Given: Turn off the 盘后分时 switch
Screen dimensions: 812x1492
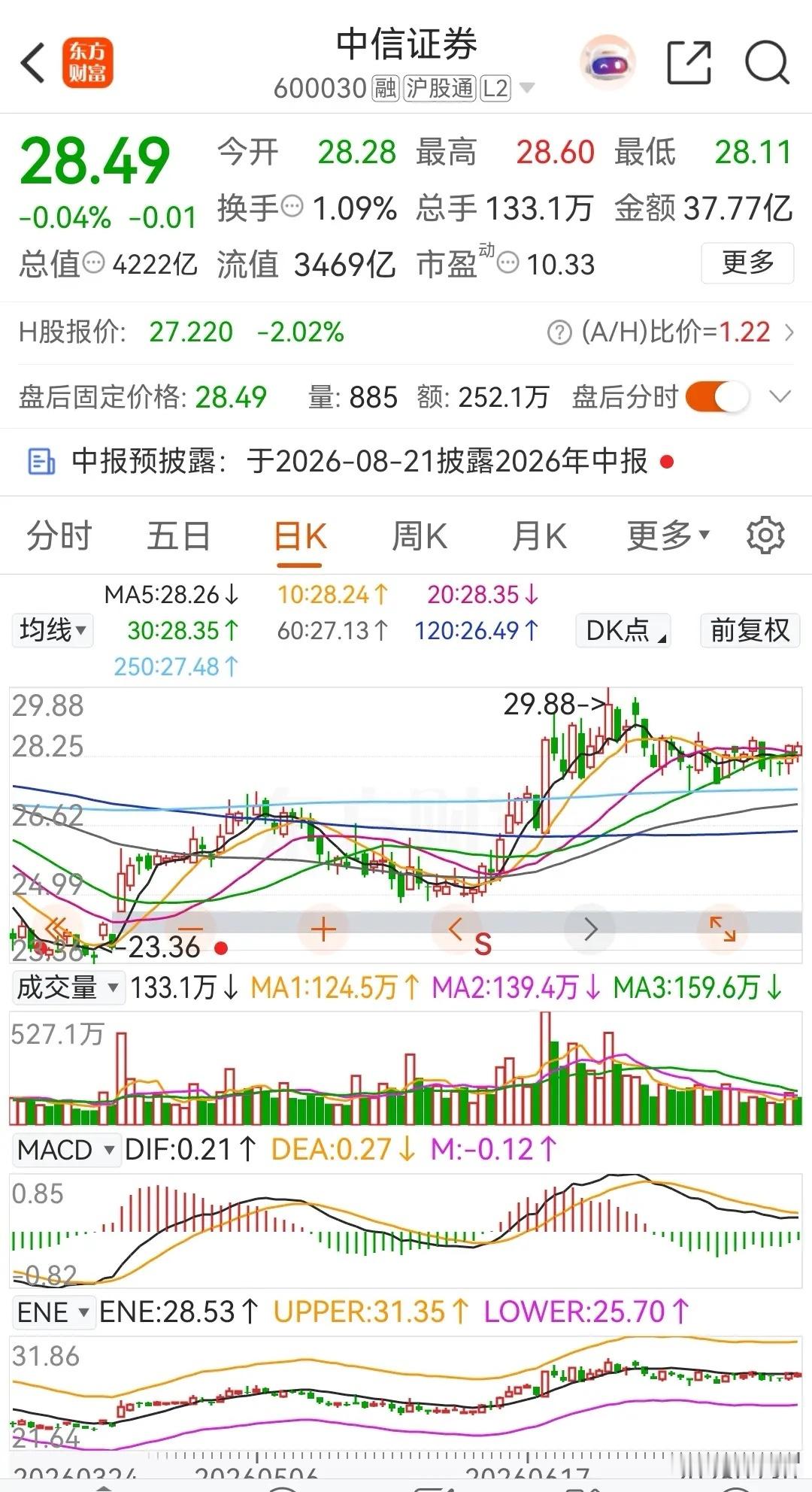Looking at the screenshot, I should click(x=717, y=396).
